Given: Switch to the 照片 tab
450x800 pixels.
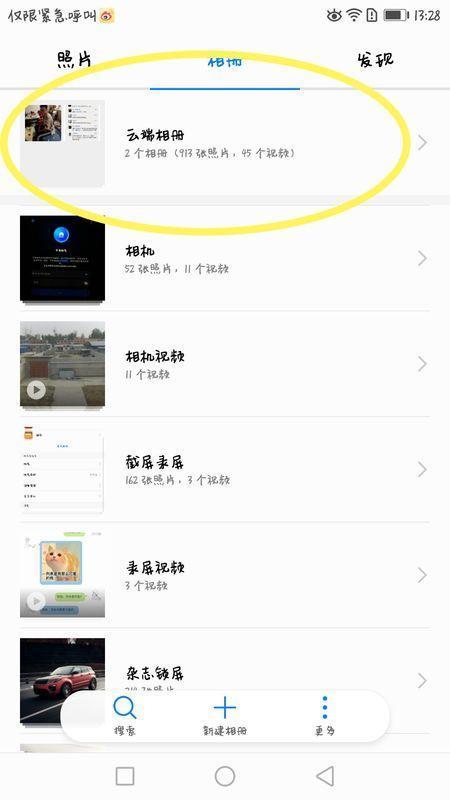Looking at the screenshot, I should click(74, 60).
